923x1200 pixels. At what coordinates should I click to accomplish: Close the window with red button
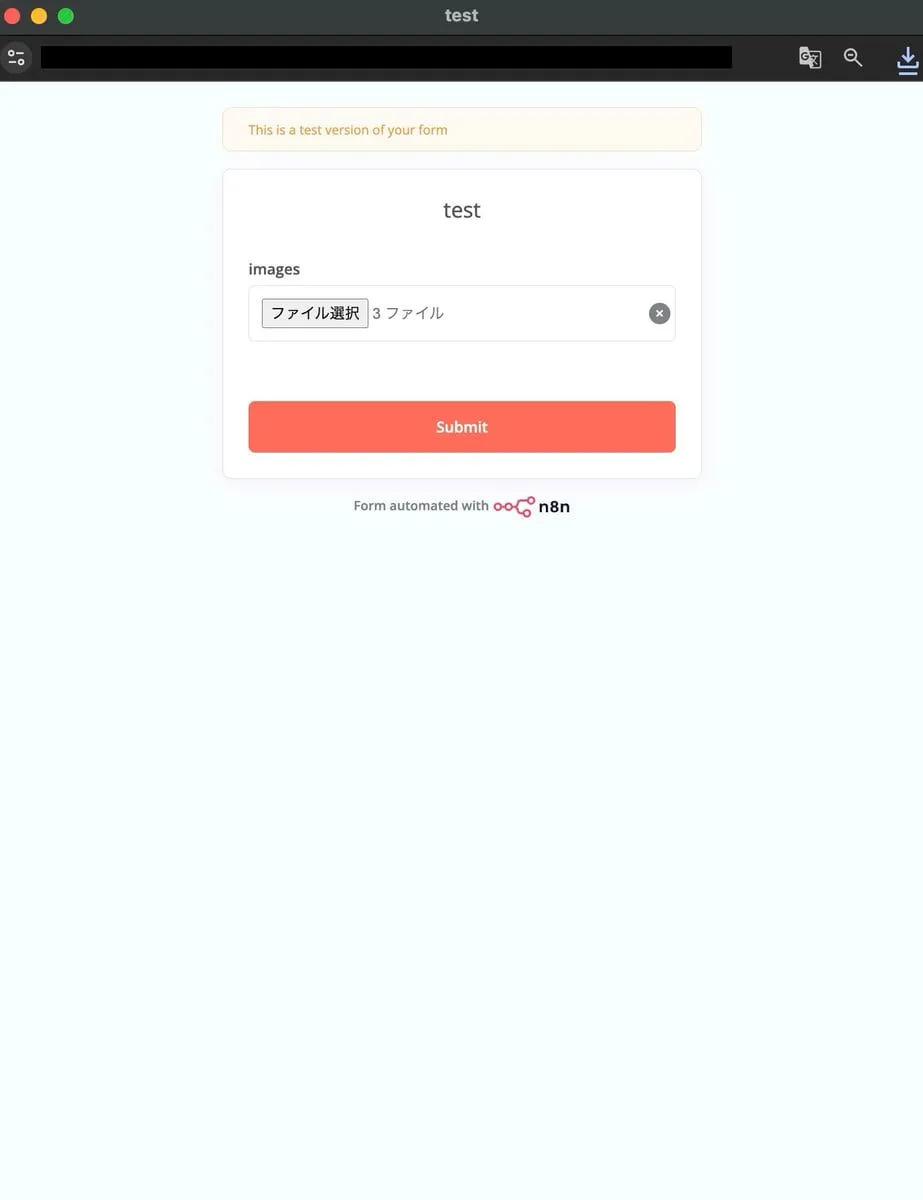(13, 16)
